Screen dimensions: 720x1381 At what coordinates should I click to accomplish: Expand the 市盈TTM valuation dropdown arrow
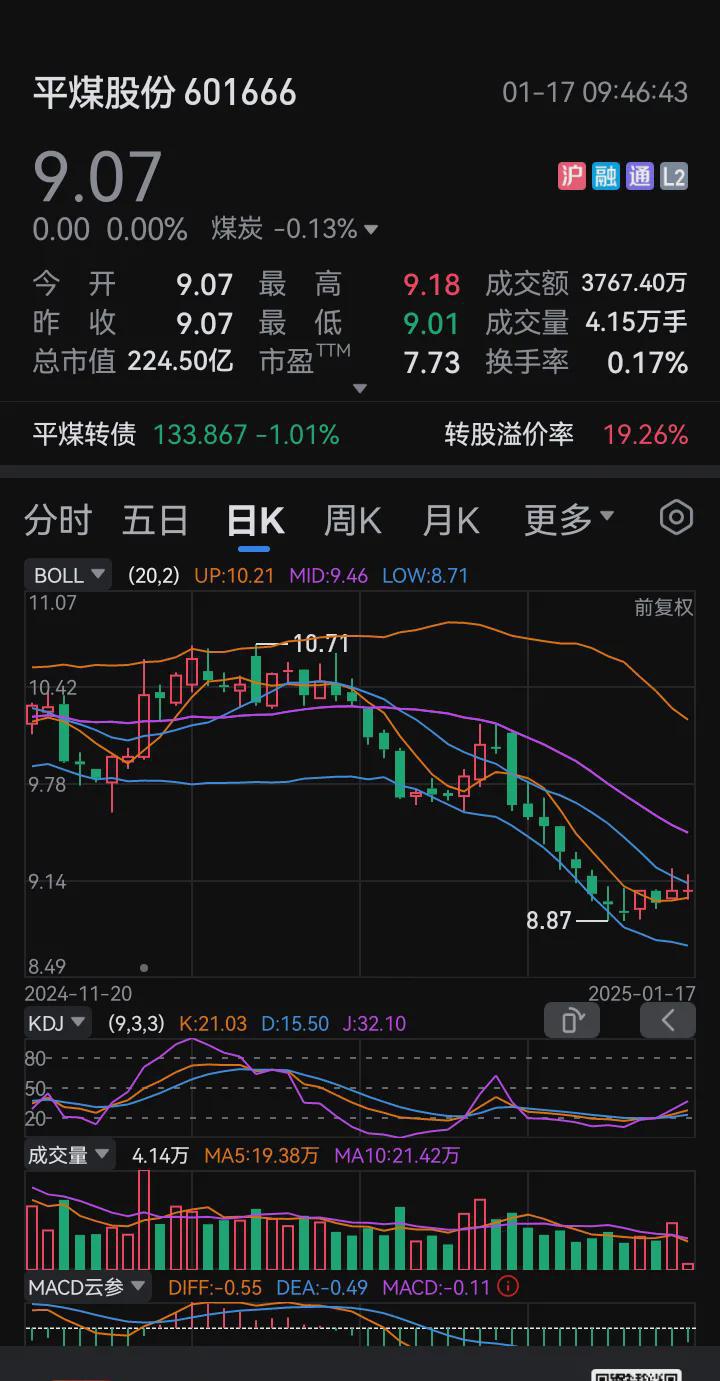coord(360,388)
